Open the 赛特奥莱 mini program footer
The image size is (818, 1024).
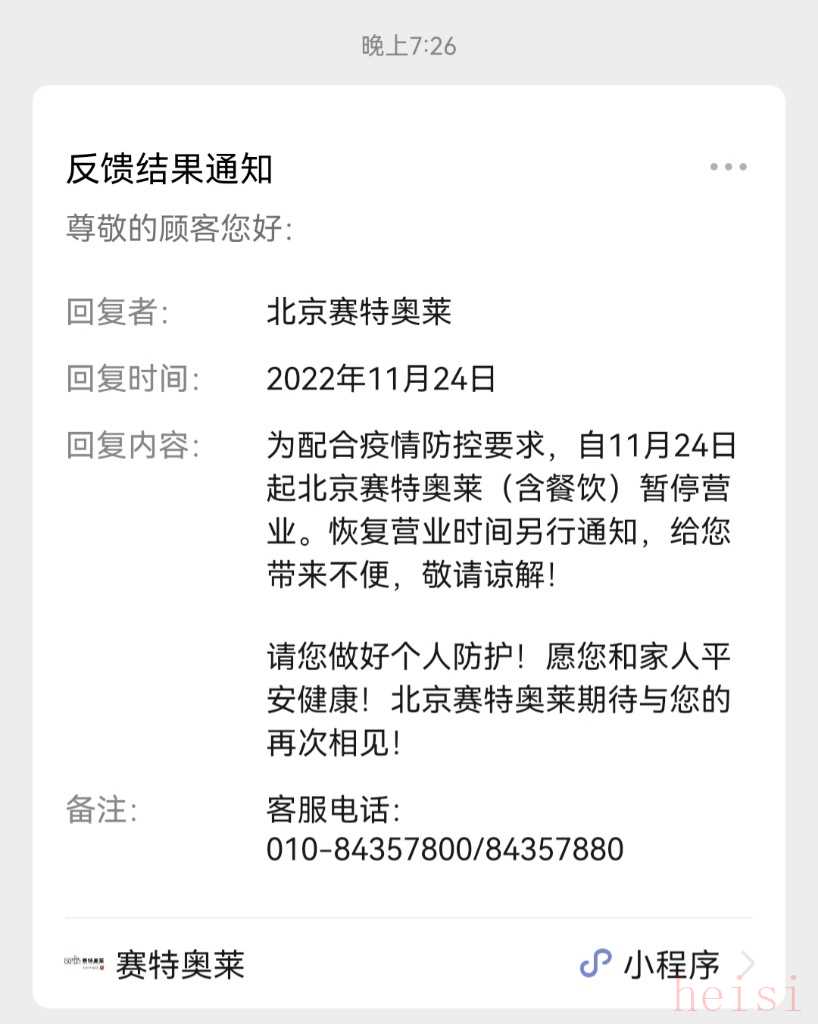(408, 964)
